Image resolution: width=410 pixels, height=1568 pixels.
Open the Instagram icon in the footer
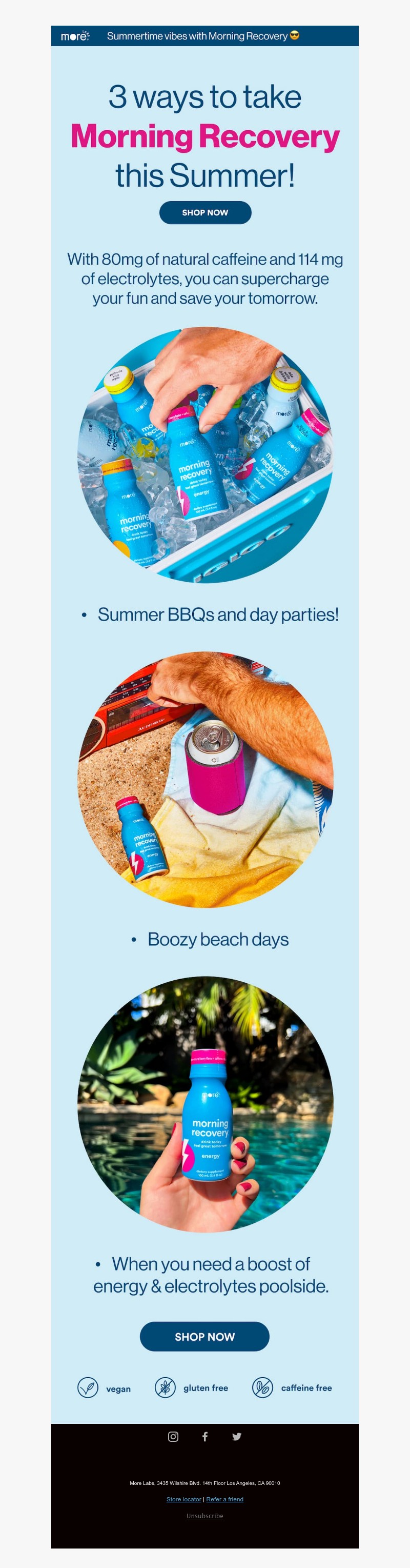point(173,1436)
